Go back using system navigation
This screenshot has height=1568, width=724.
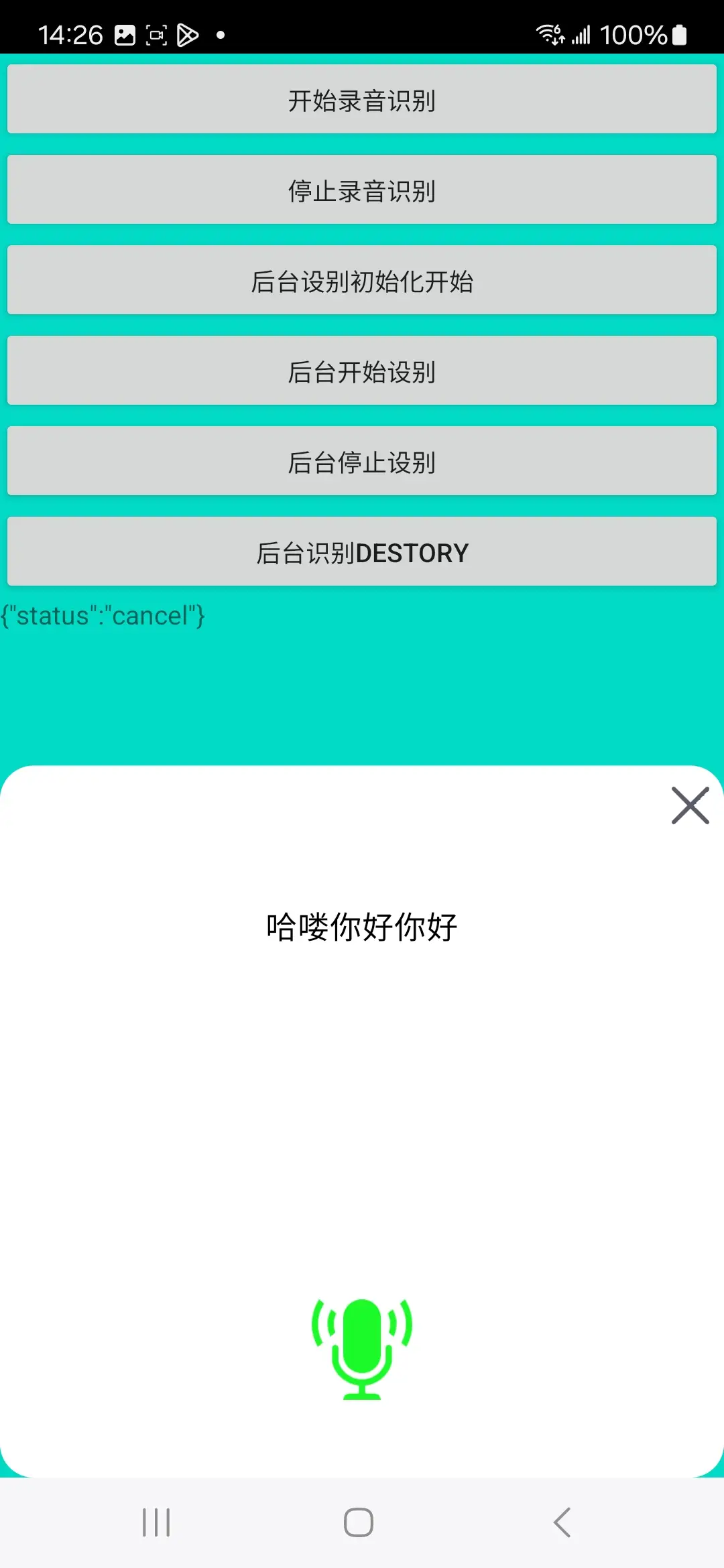[562, 1522]
